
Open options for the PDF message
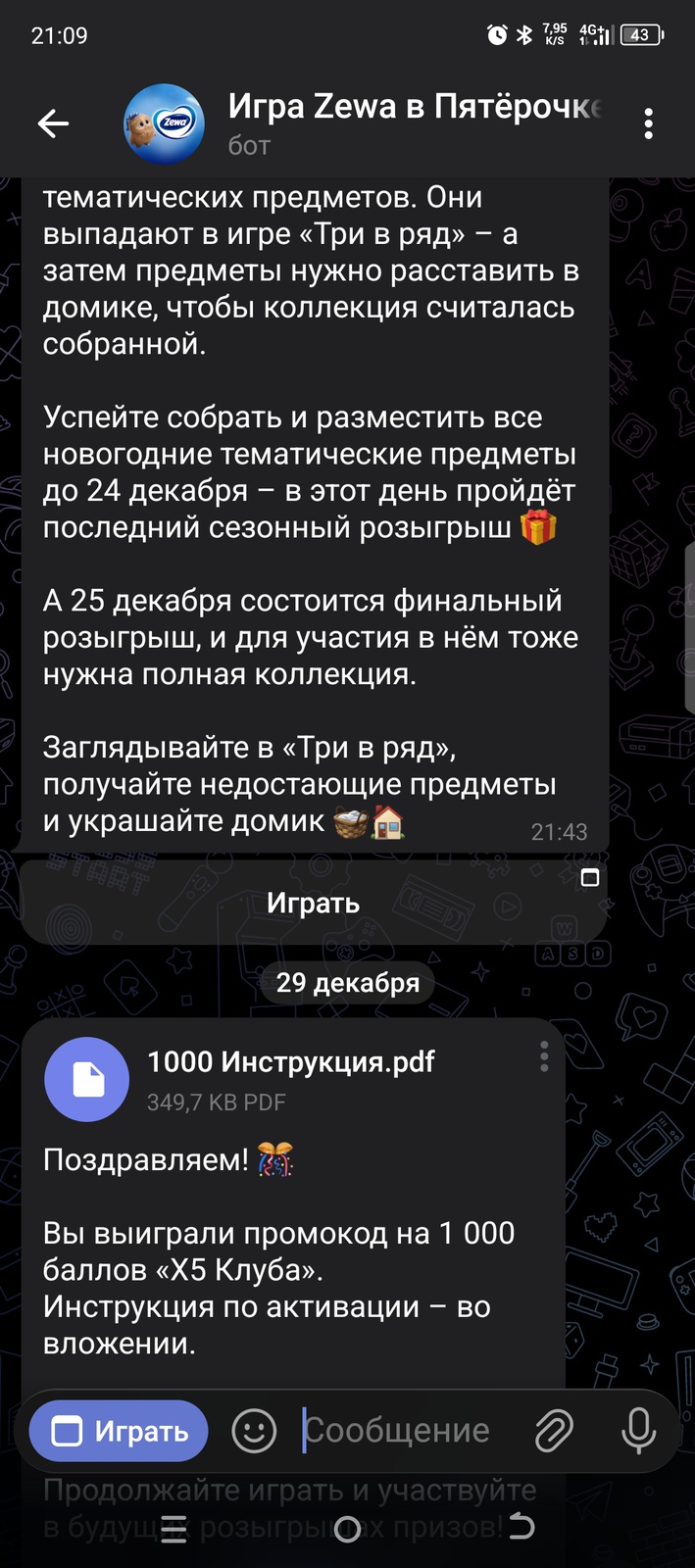click(544, 1055)
